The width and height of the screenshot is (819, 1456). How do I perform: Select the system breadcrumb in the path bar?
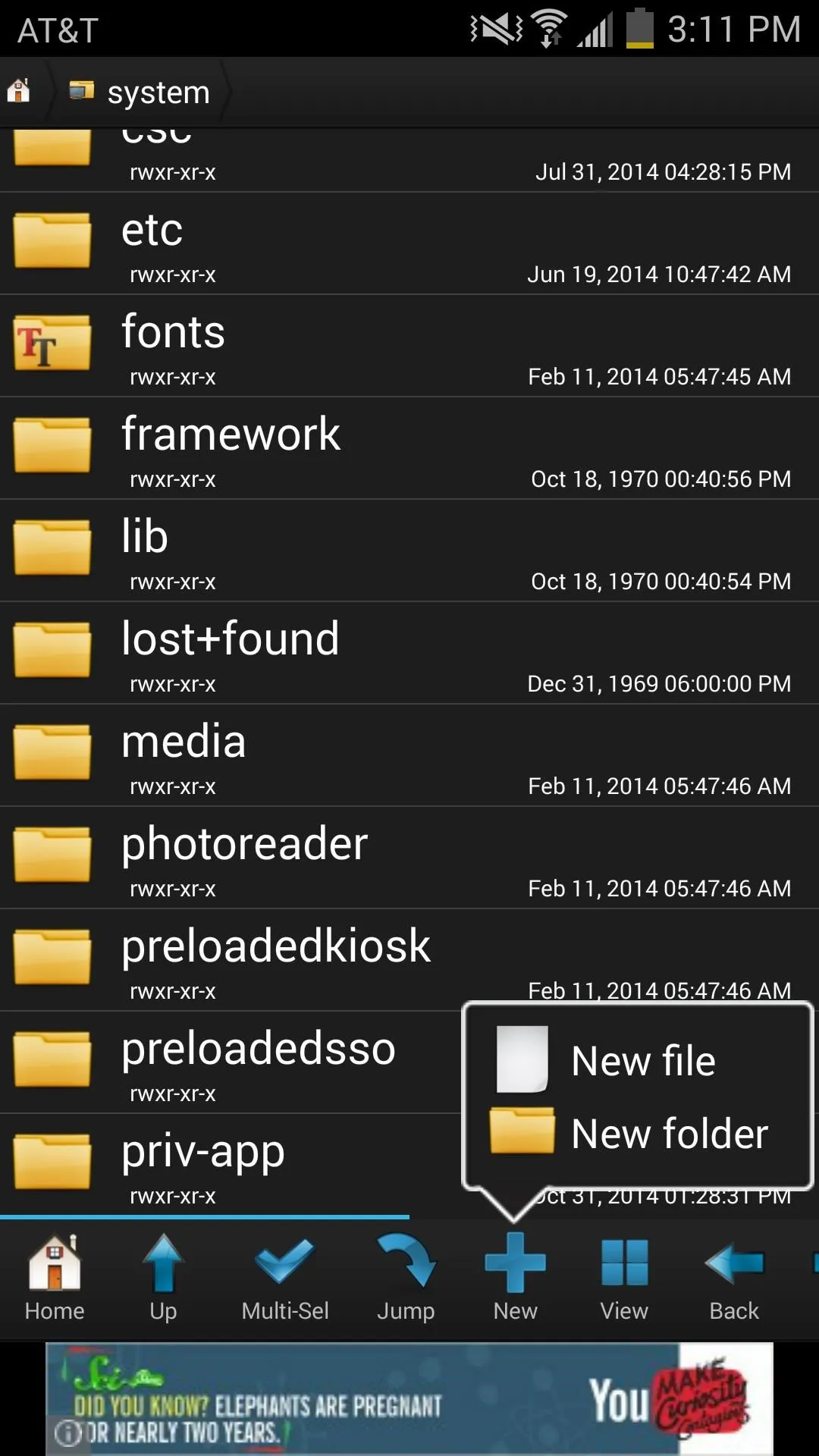tap(140, 92)
